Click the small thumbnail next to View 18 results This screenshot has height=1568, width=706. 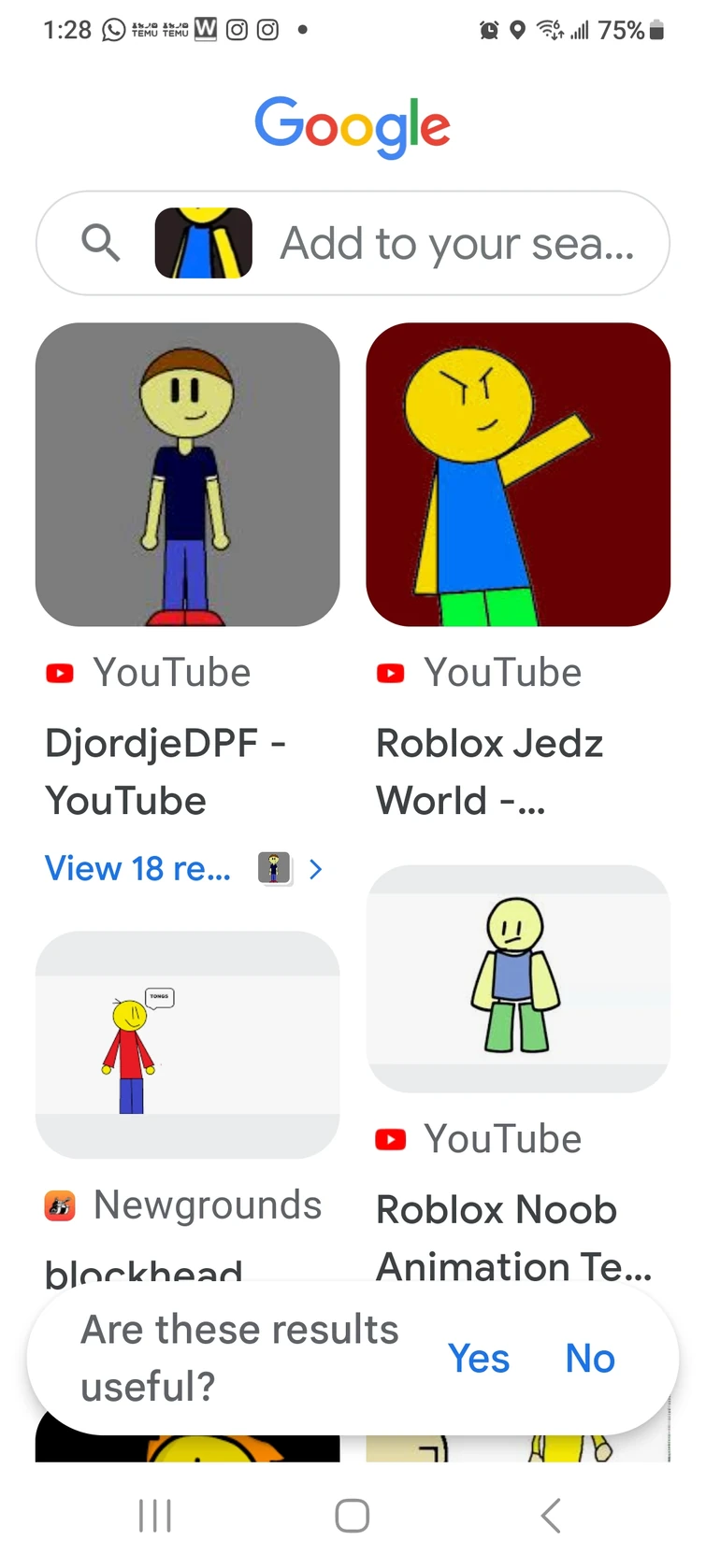(x=275, y=868)
